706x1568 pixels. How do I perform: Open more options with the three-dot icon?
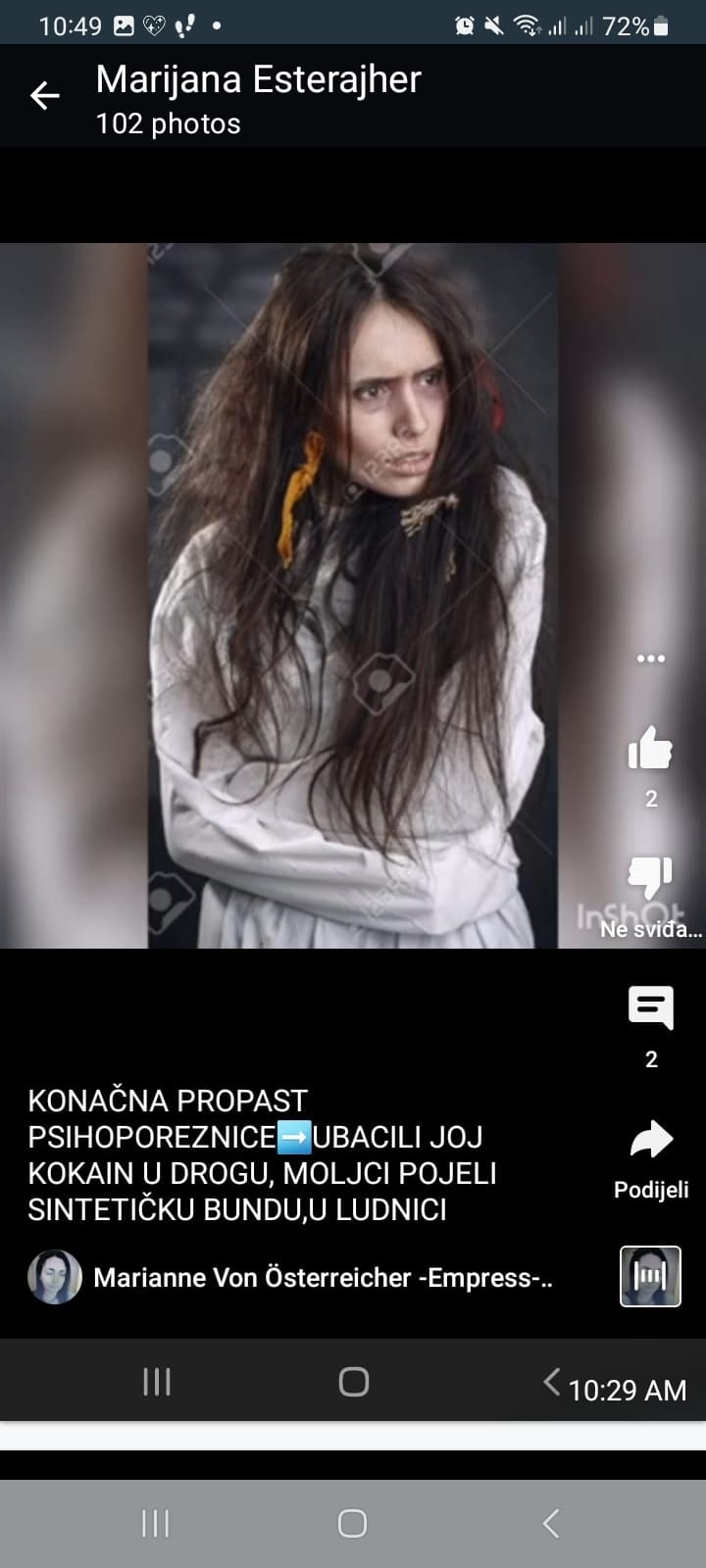pos(650,658)
